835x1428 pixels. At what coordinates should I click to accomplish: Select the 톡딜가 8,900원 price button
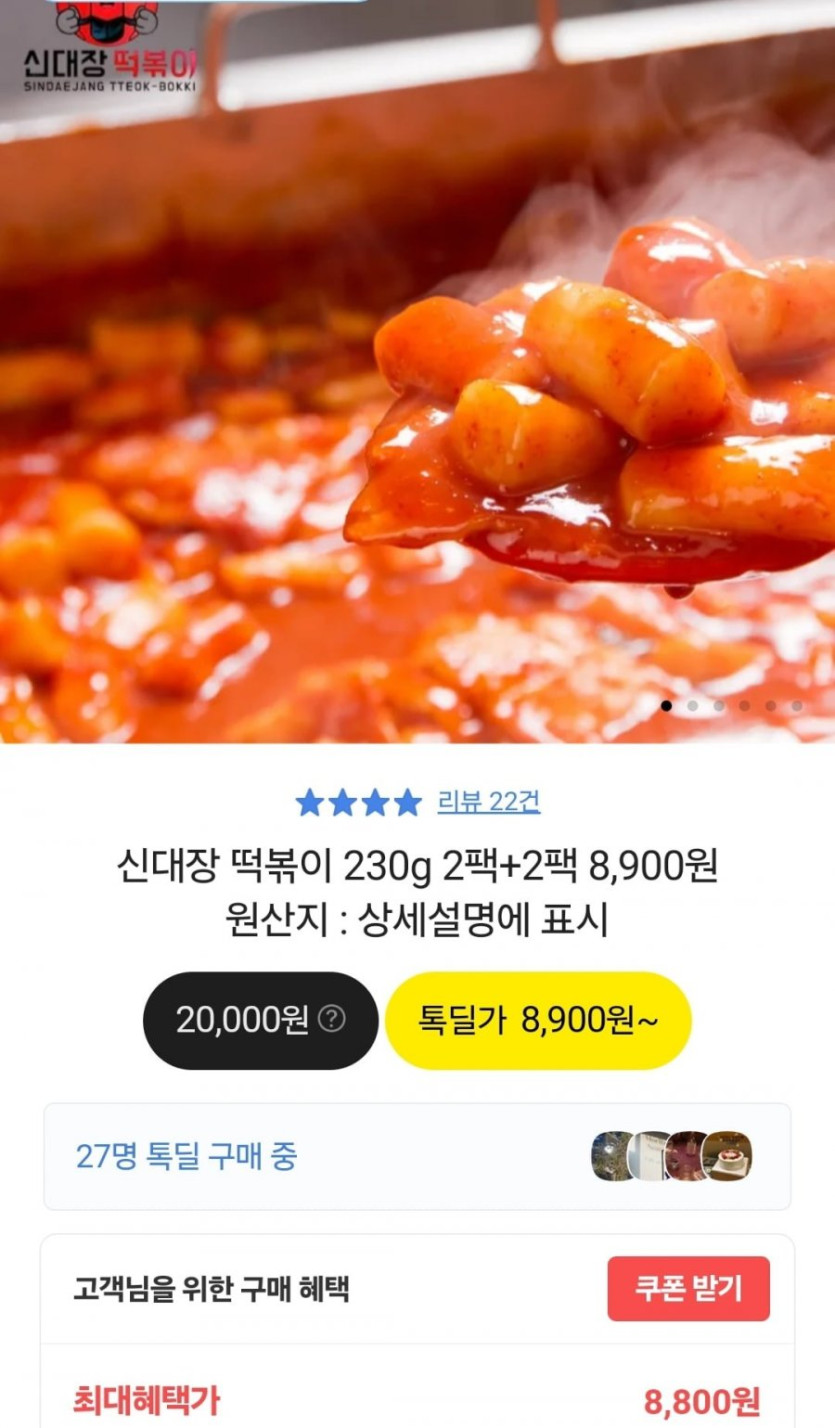(x=538, y=1020)
